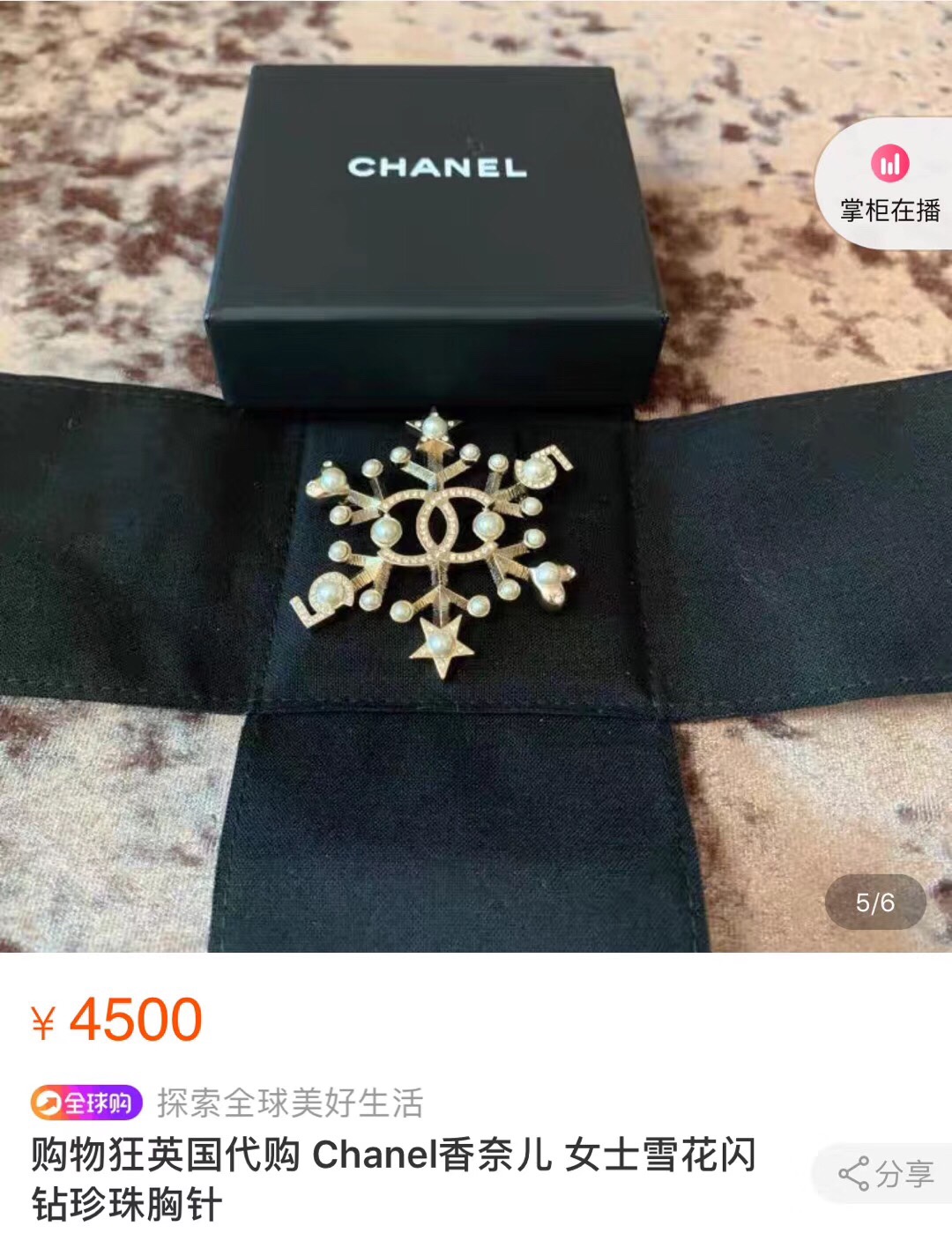This screenshot has width=952, height=1248.
Task: Tap the 掌柜在播 label to watch the seller
Action: (x=890, y=212)
